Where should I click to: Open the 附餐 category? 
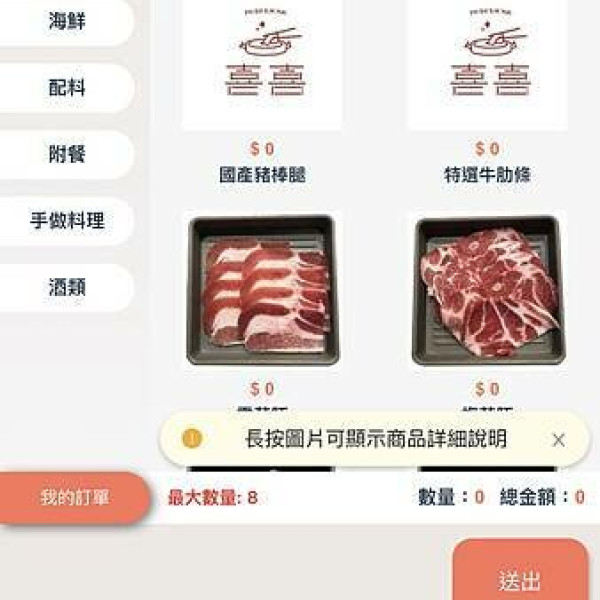(66, 155)
